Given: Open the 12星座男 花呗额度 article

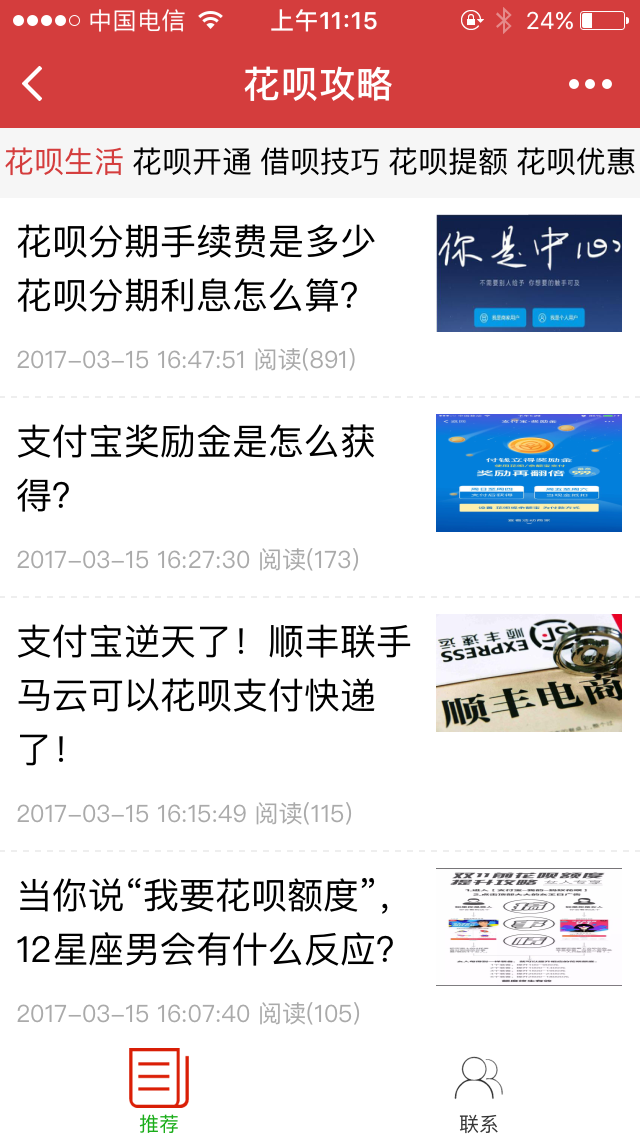Looking at the screenshot, I should click(x=206, y=923).
